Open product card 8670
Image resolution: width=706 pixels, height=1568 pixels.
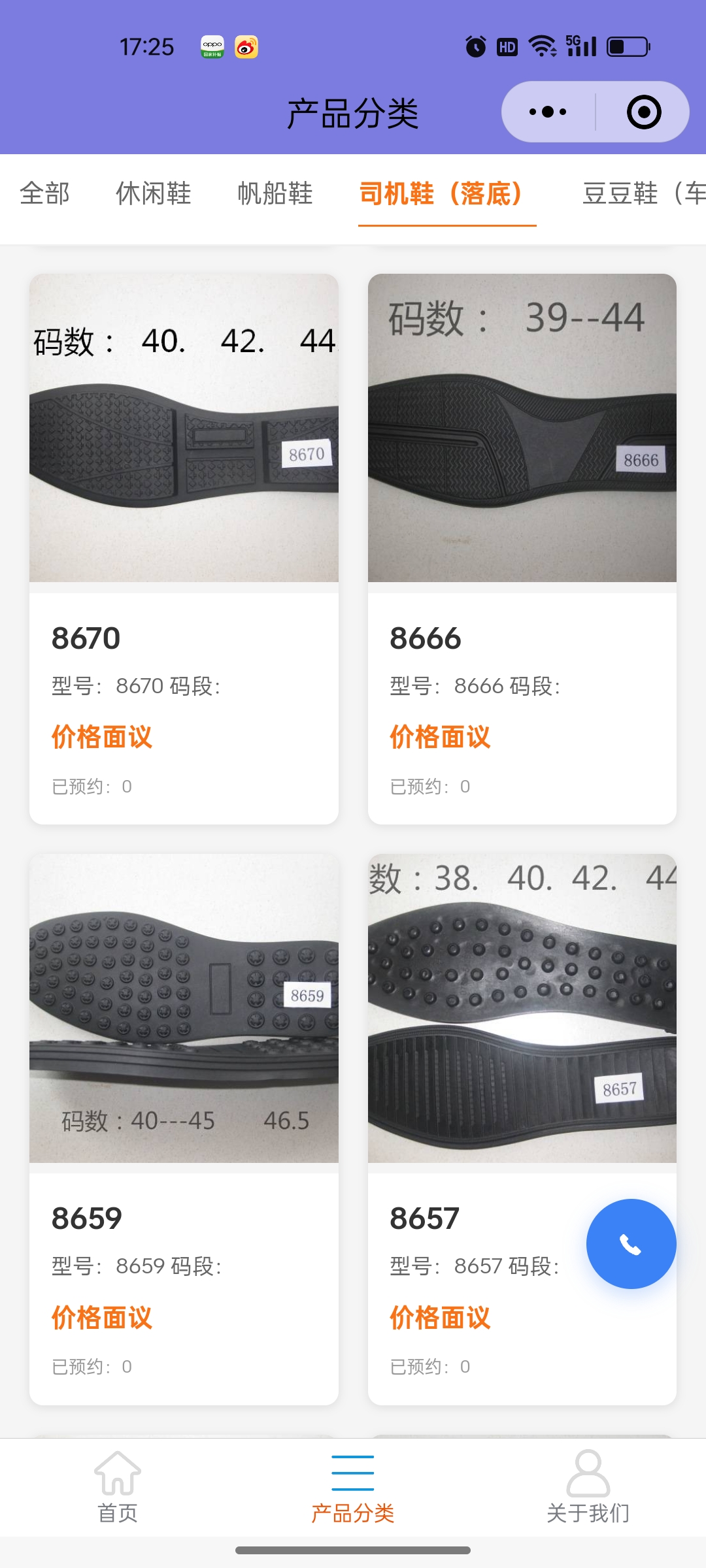(184, 549)
